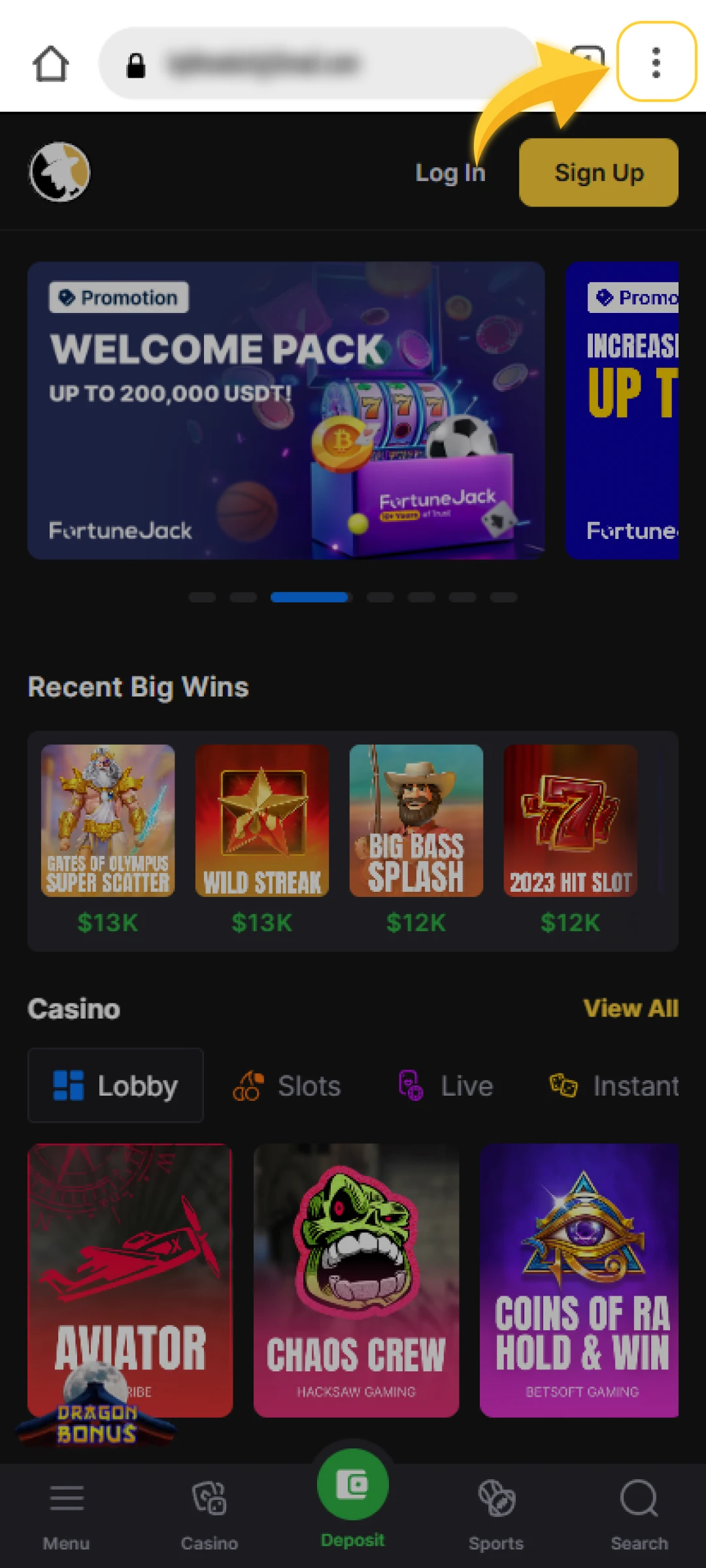
Task: Open the Wild Streak game
Action: pyautogui.click(x=262, y=820)
